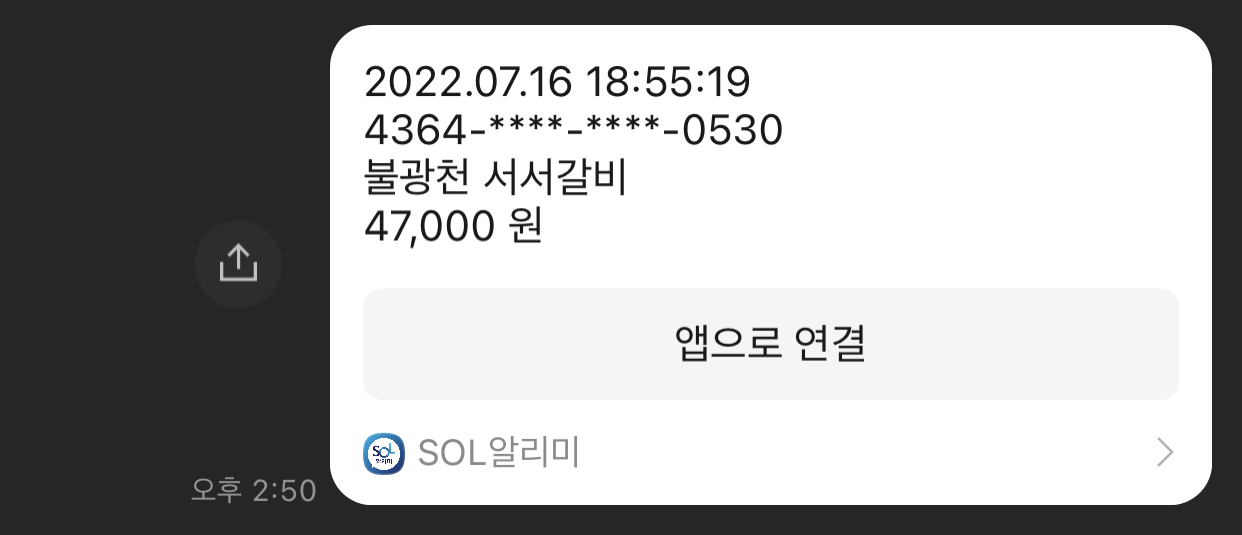This screenshot has width=1242, height=535.
Task: Tap the 앱으로 연결 button
Action: pyautogui.click(x=770, y=344)
